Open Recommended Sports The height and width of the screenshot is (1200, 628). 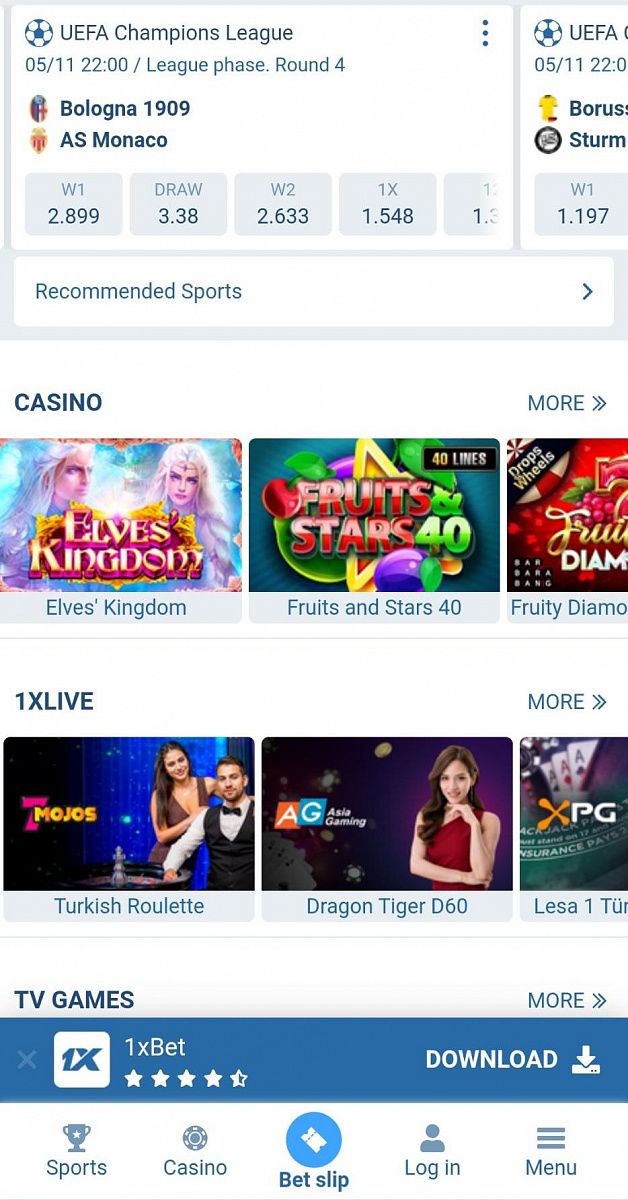click(x=313, y=291)
